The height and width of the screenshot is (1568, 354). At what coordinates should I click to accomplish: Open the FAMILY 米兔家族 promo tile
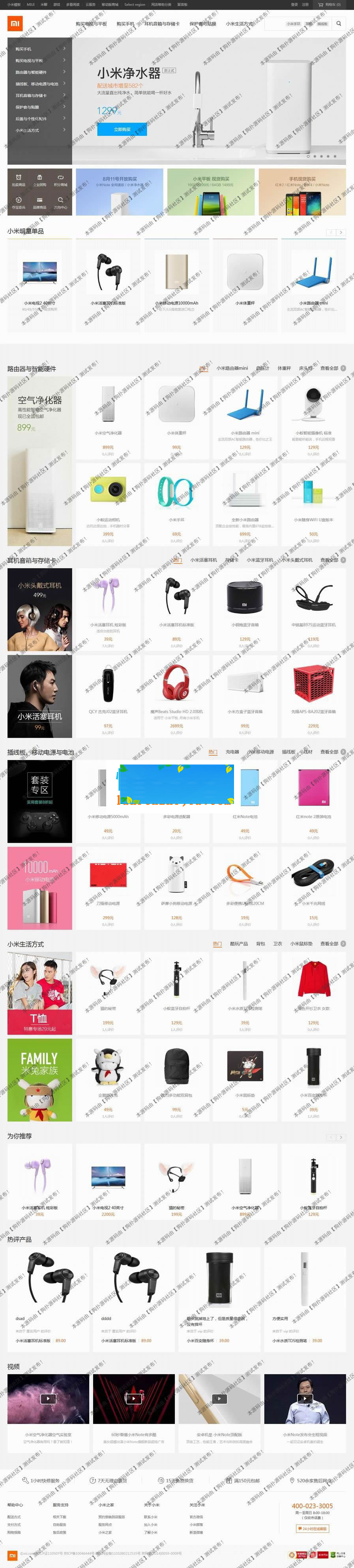pyautogui.click(x=39, y=1080)
